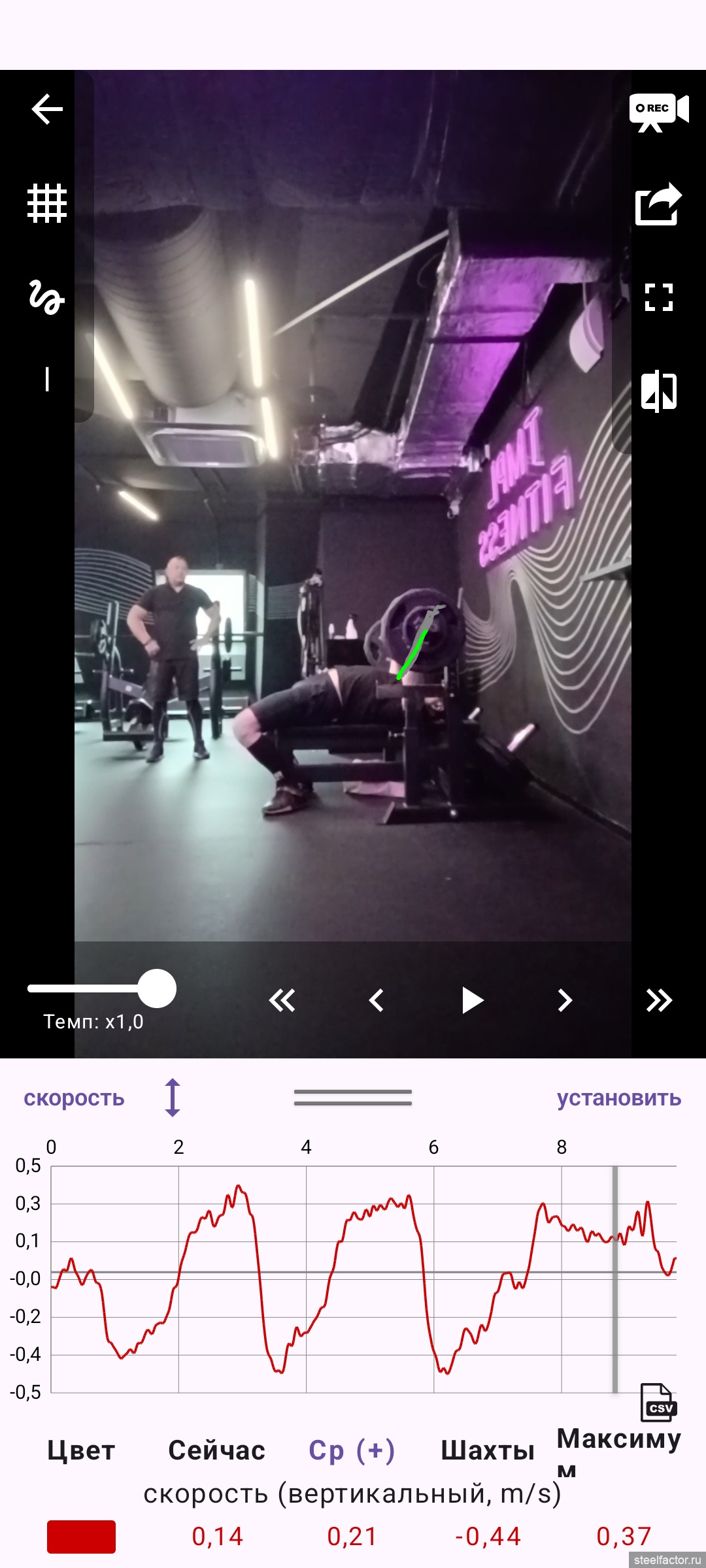Adjust the Темп playback speed slider

[157, 988]
